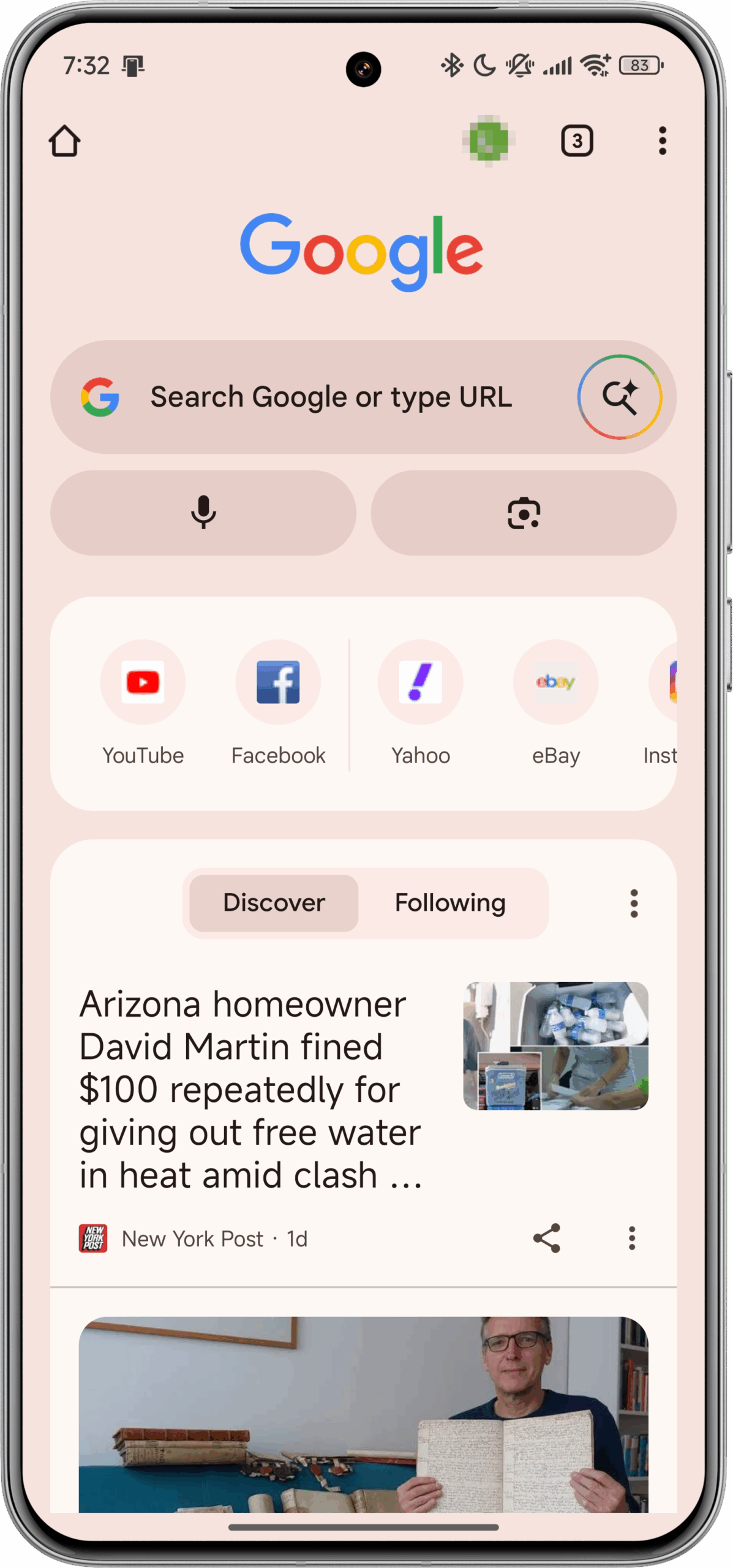Open feed options next to Following

pyautogui.click(x=634, y=903)
